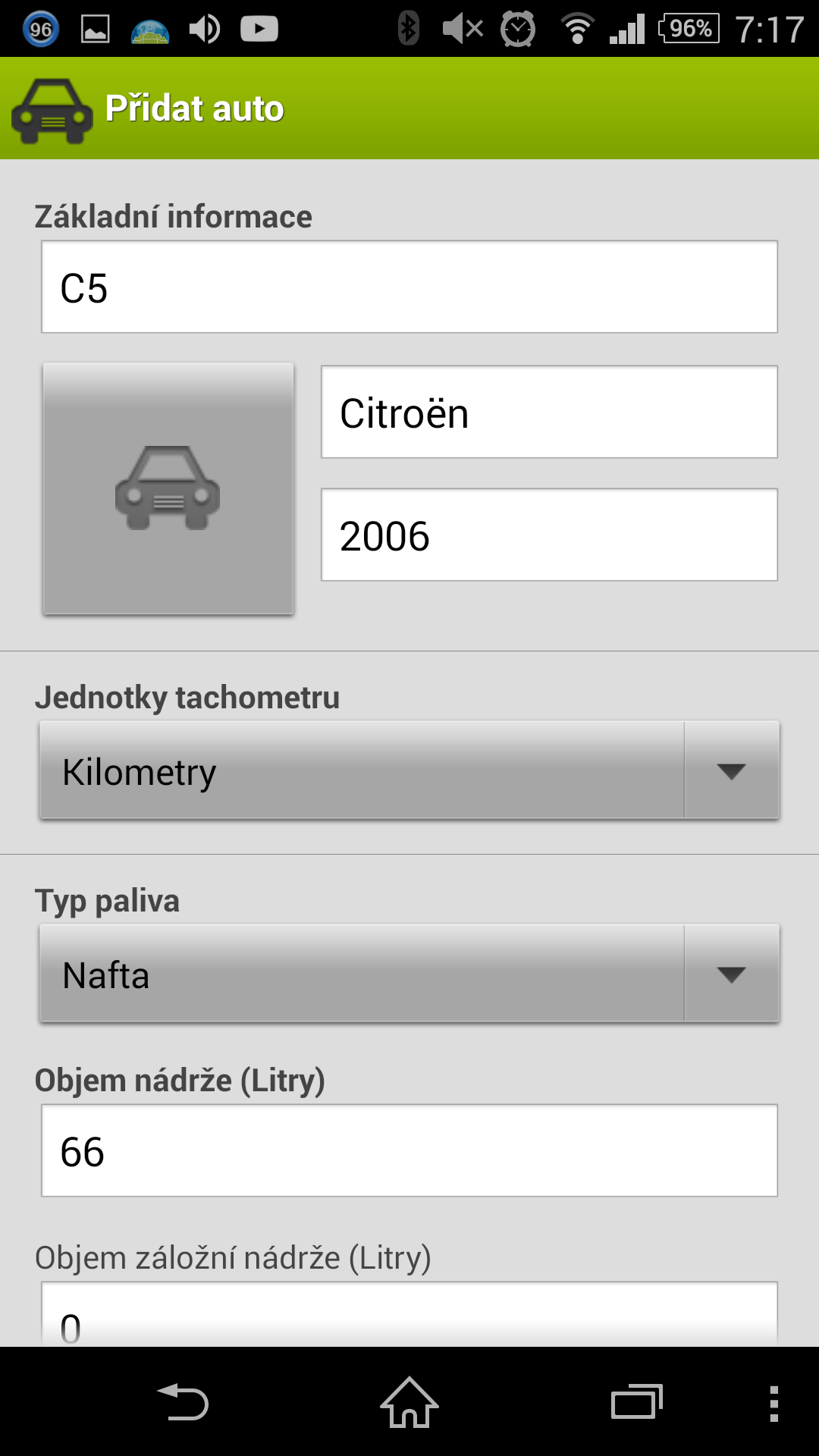Edit the car name field C5
This screenshot has height=1456, width=819.
(409, 287)
